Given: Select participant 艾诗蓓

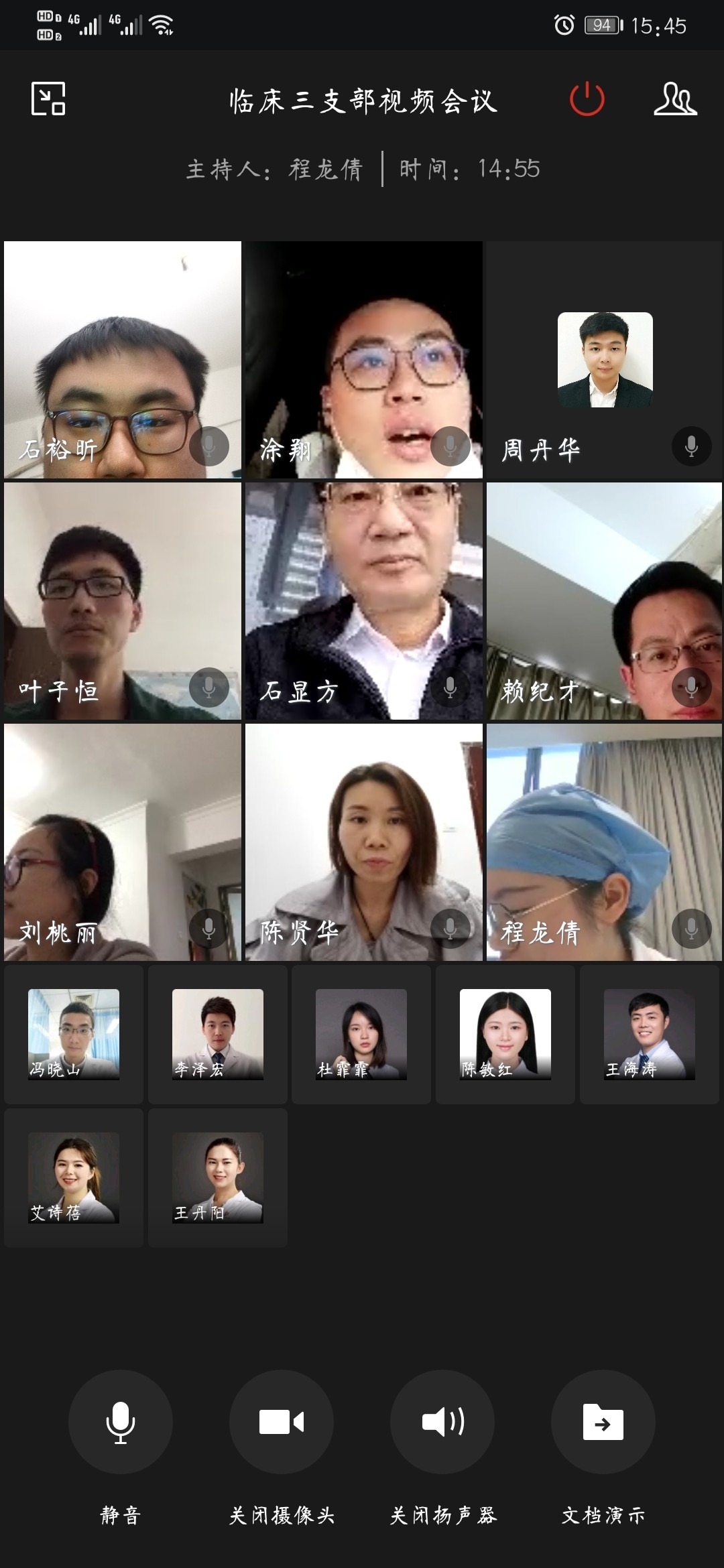Looking at the screenshot, I should 74,1177.
